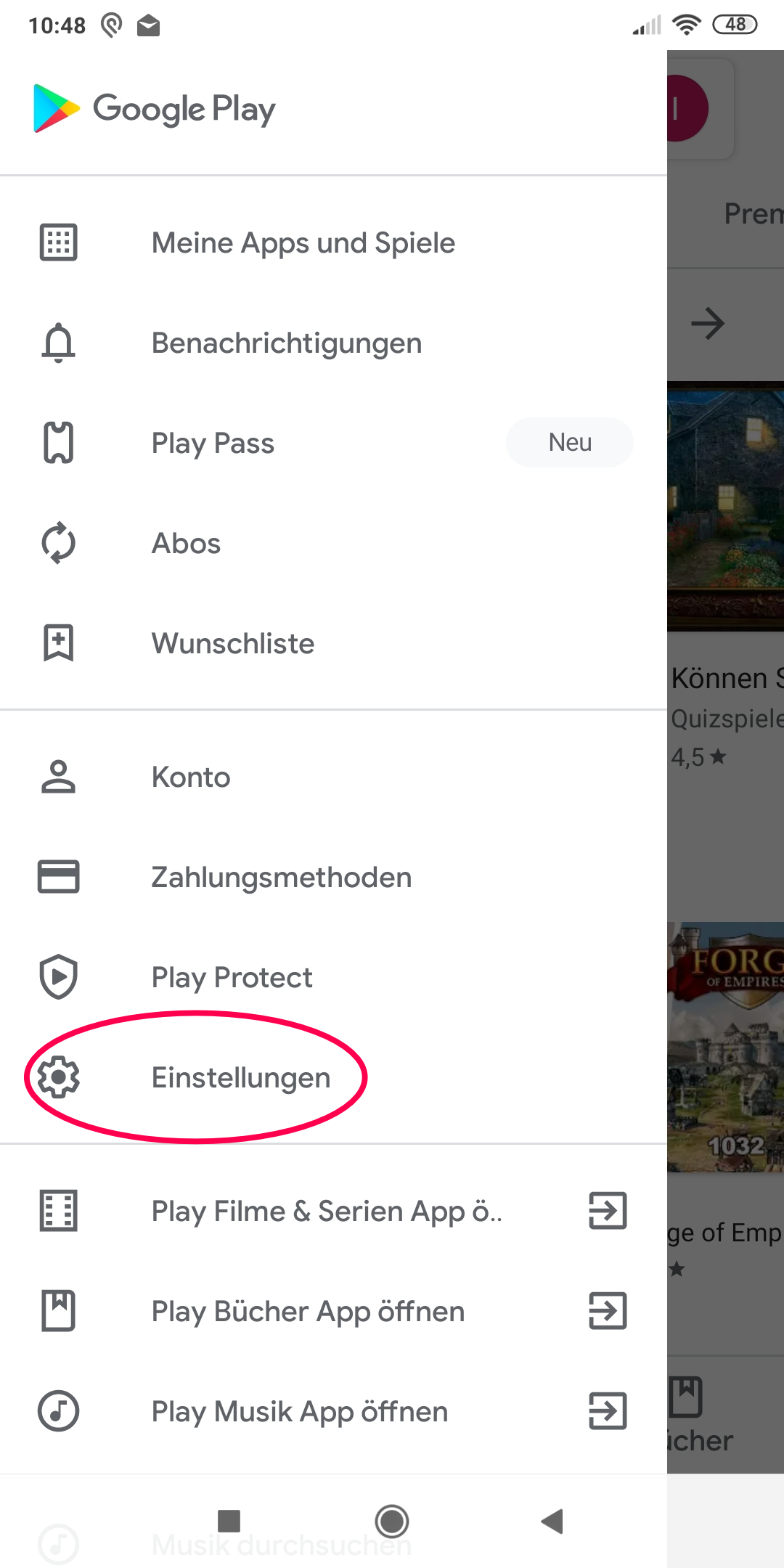Open Meine Apps und Spiele
784x1568 pixels.
[x=303, y=243]
